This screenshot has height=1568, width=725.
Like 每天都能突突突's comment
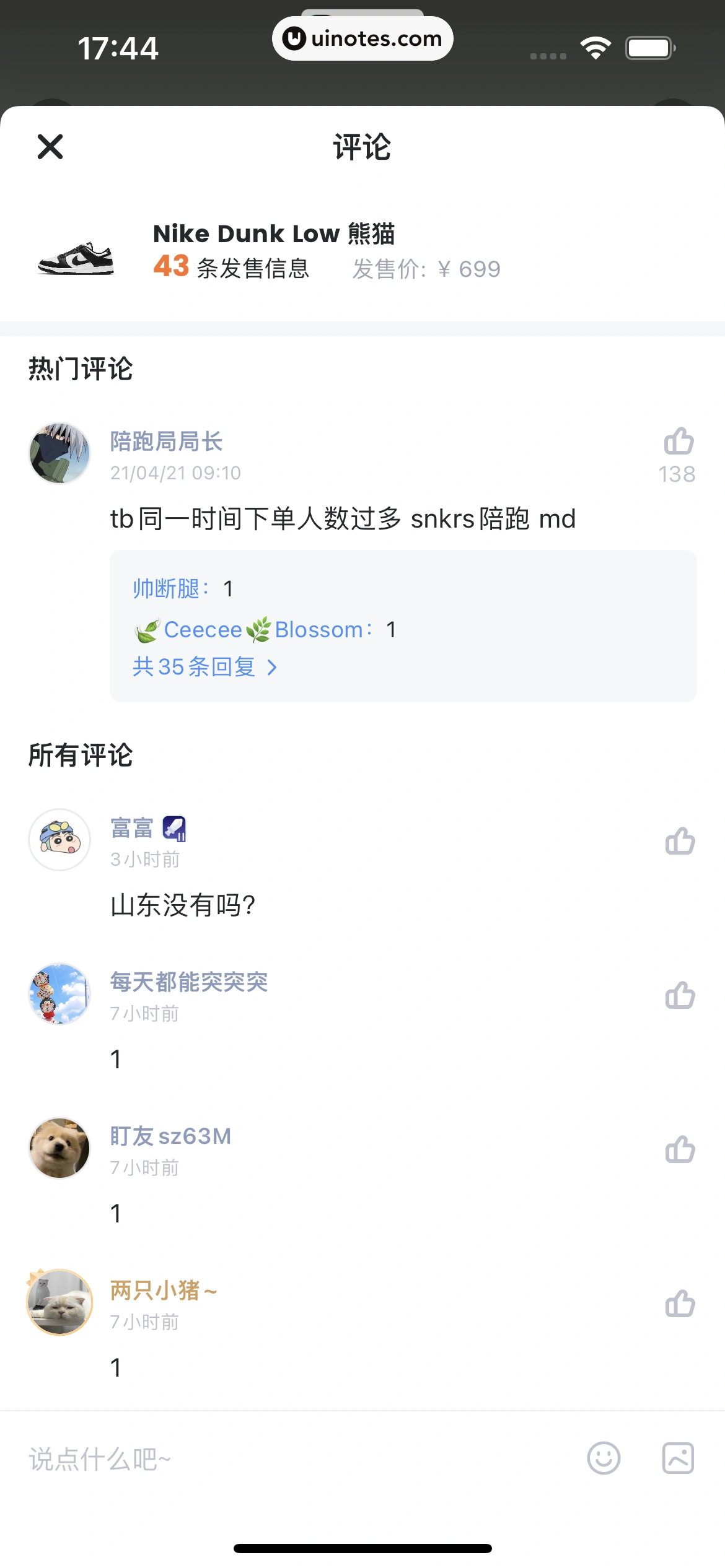coord(680,995)
